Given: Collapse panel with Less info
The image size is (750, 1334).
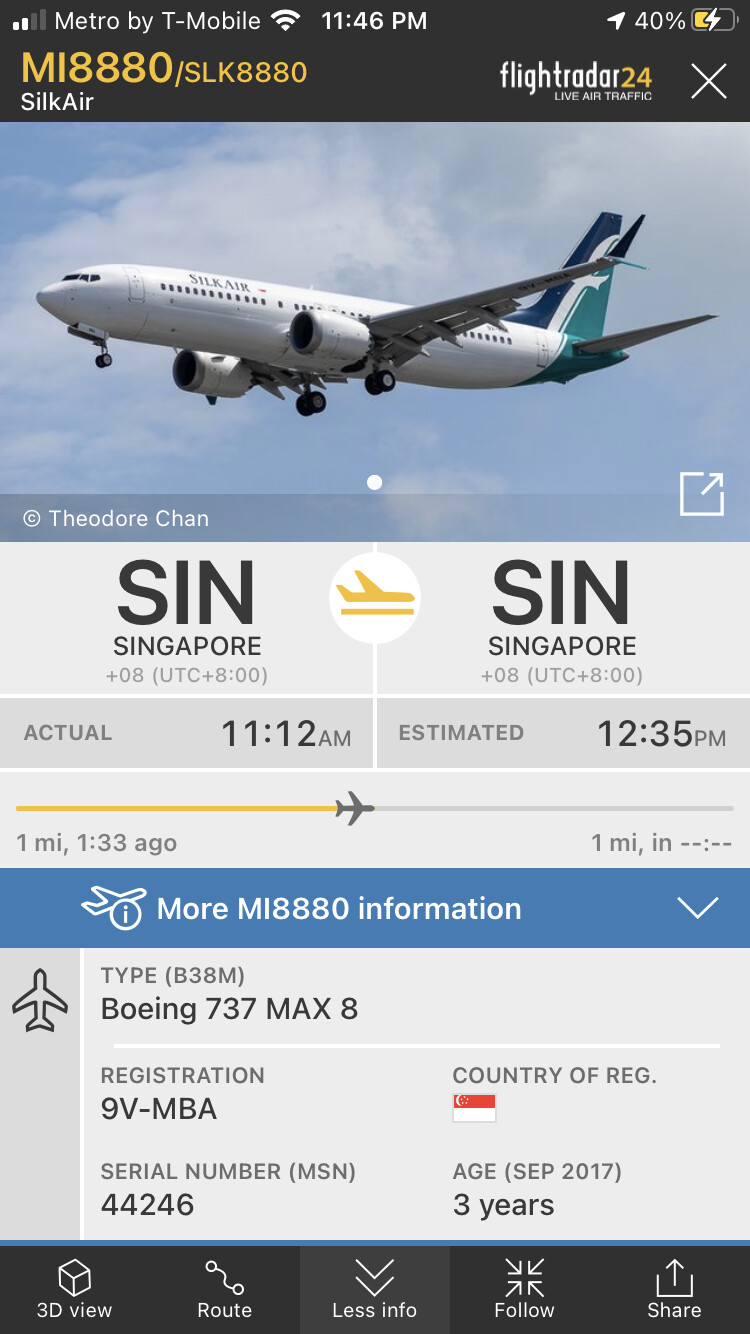Looking at the screenshot, I should point(374,1289).
